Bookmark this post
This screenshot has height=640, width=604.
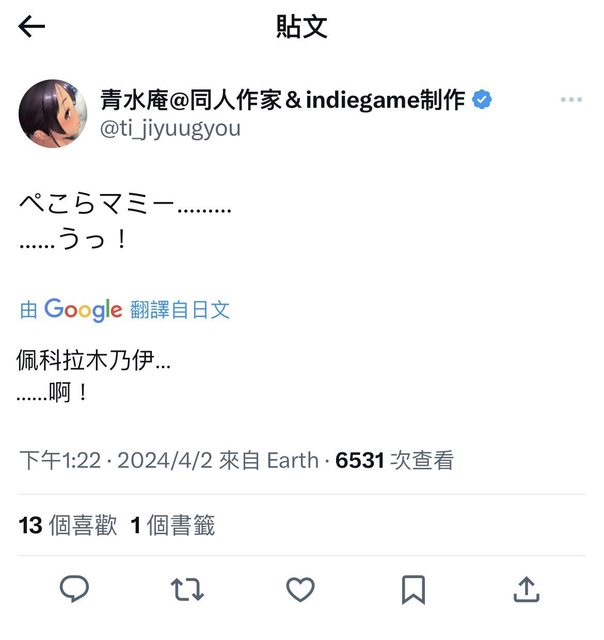click(413, 589)
